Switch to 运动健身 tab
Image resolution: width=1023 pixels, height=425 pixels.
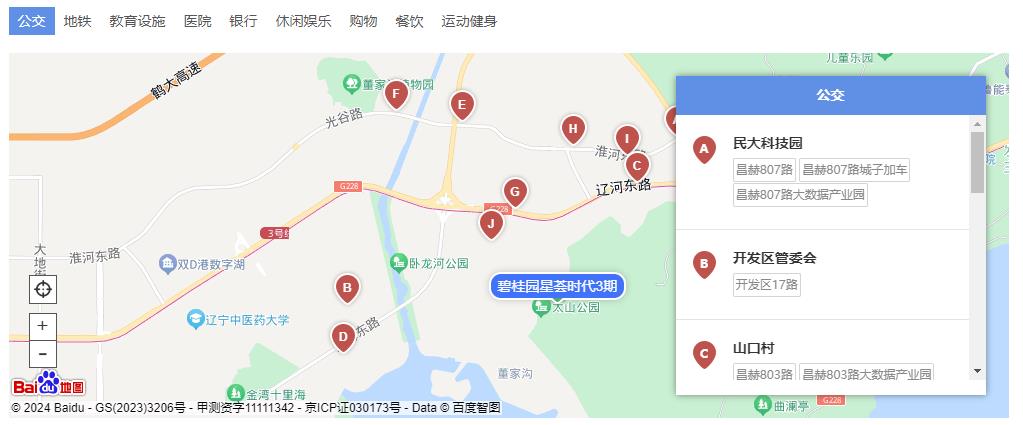469,21
